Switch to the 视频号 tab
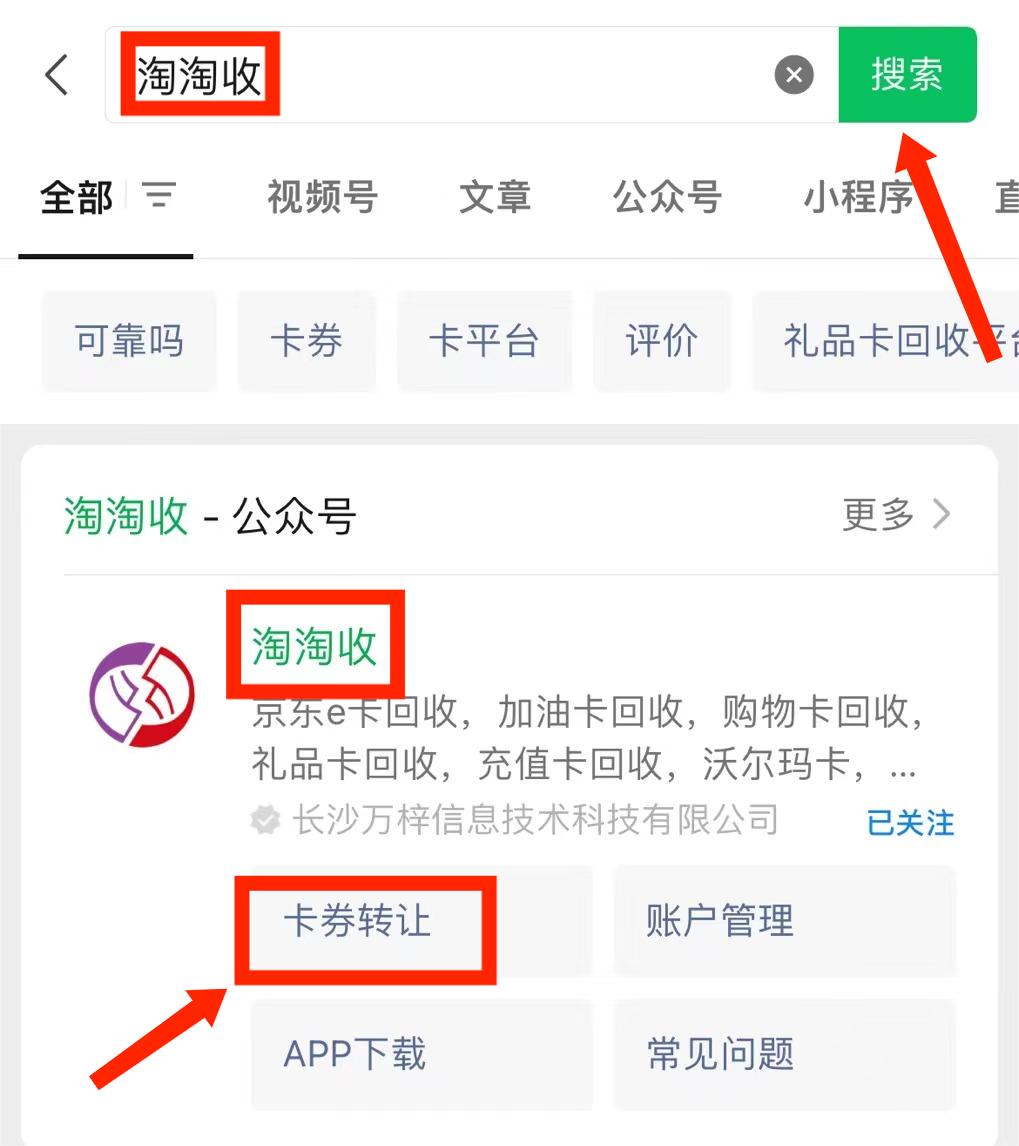The height and width of the screenshot is (1146, 1019). (322, 197)
